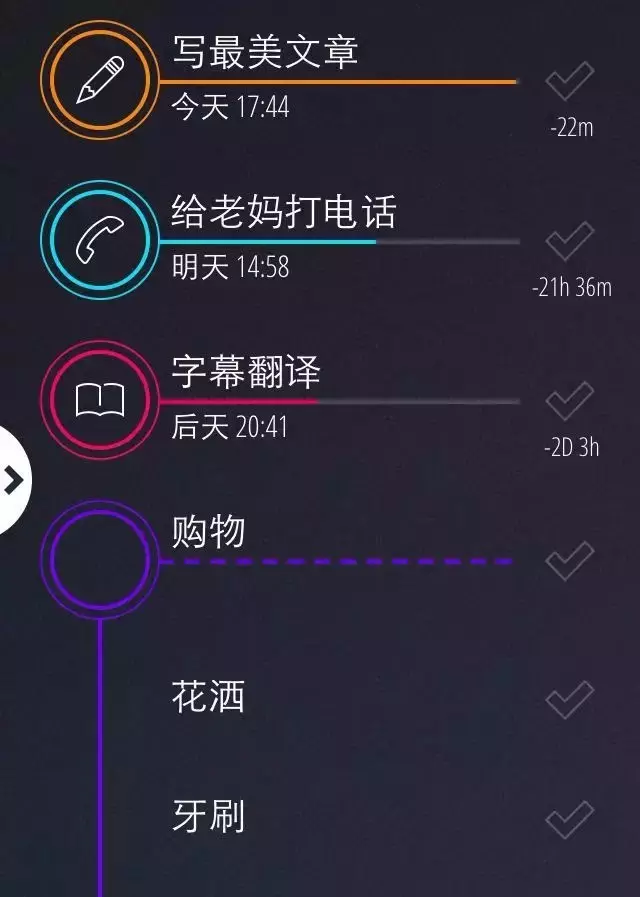Open the 给老妈打电话 task
Viewport: 640px width, 897px height.
(x=283, y=212)
